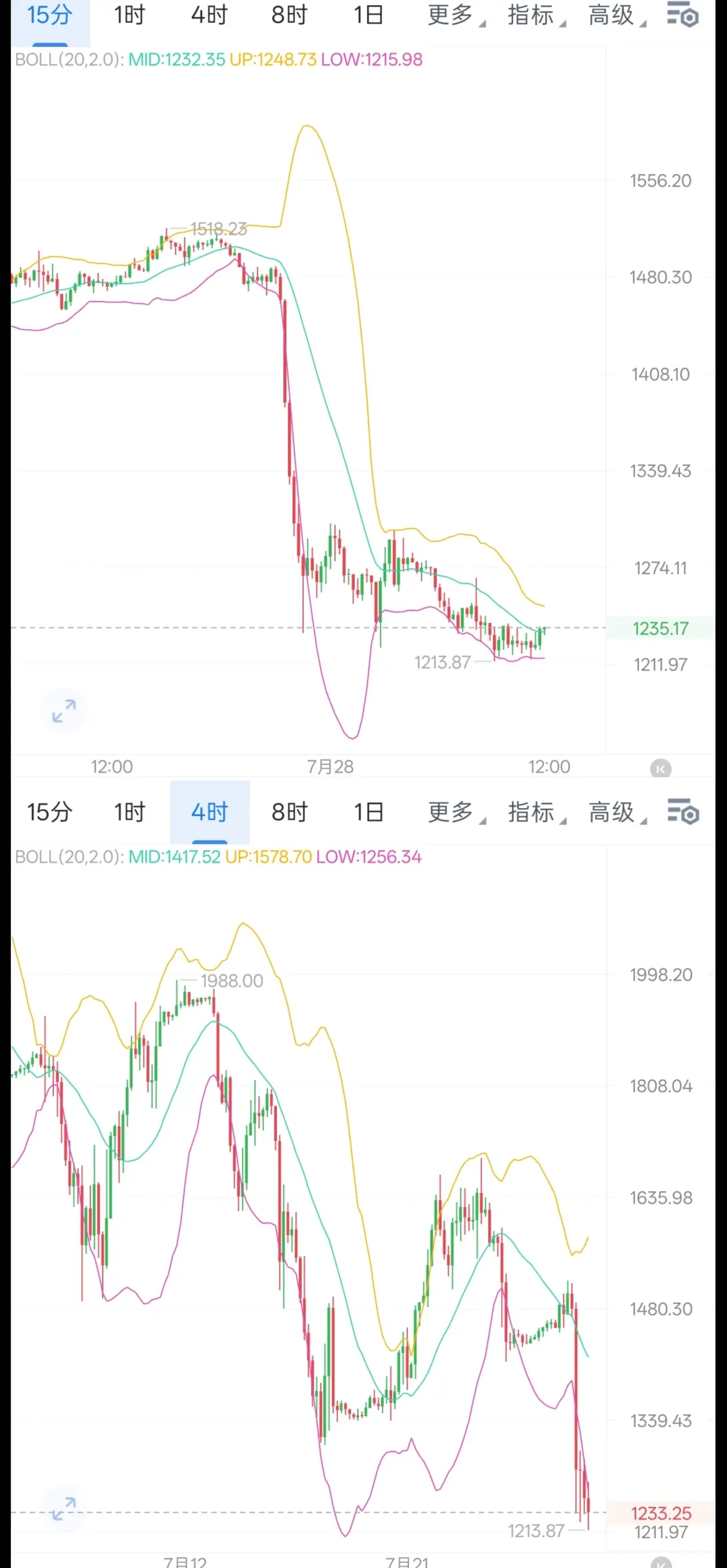Open 更多 dropdown above the BOLL MID:1232.35 chart
This screenshot has height=1568, width=727.
click(x=455, y=15)
